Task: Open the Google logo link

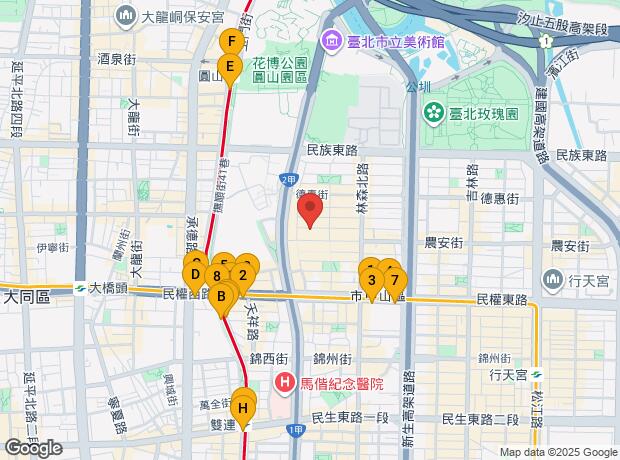Action: tap(33, 447)
